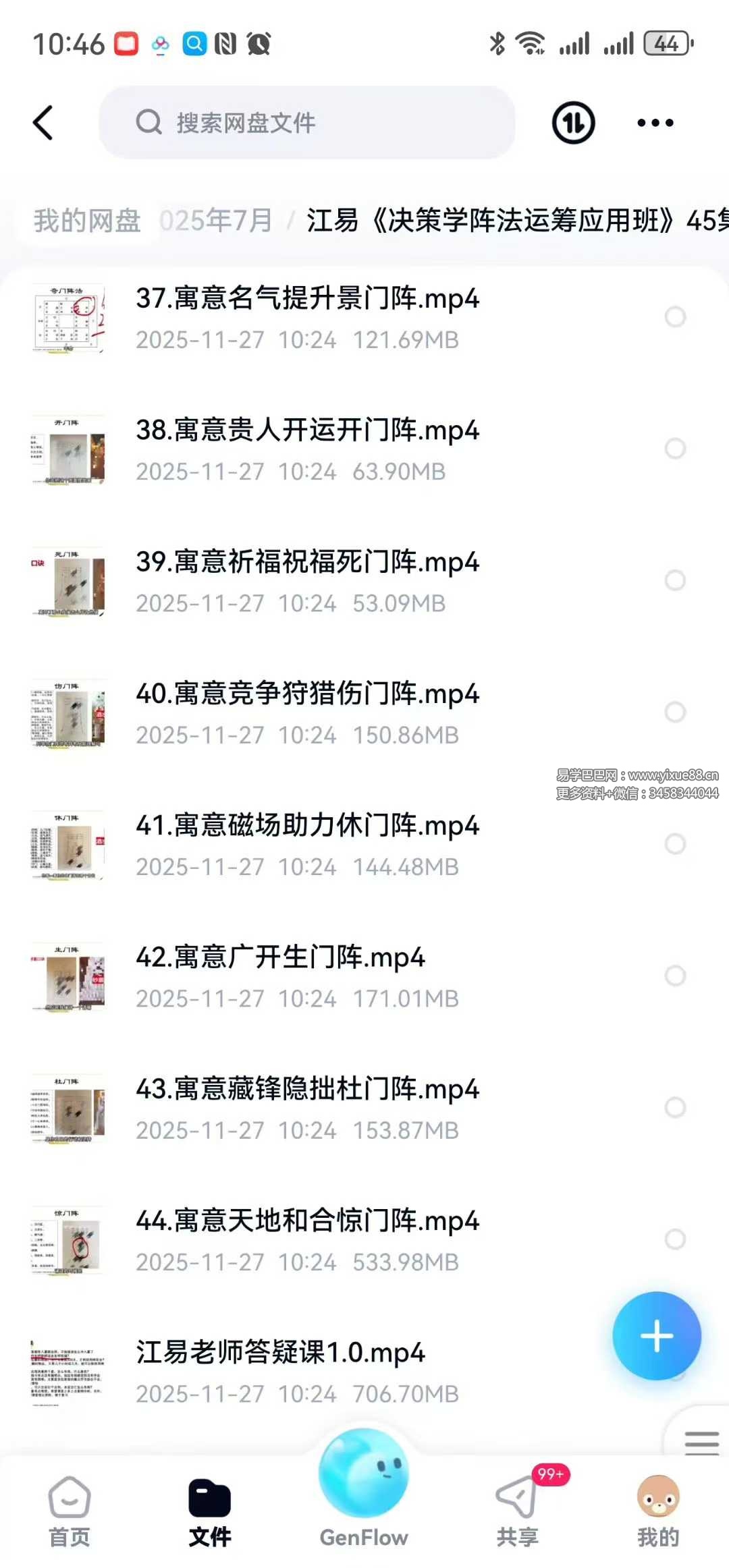Tap the blue plus floating button
This screenshot has height=1568, width=729.
(656, 1336)
